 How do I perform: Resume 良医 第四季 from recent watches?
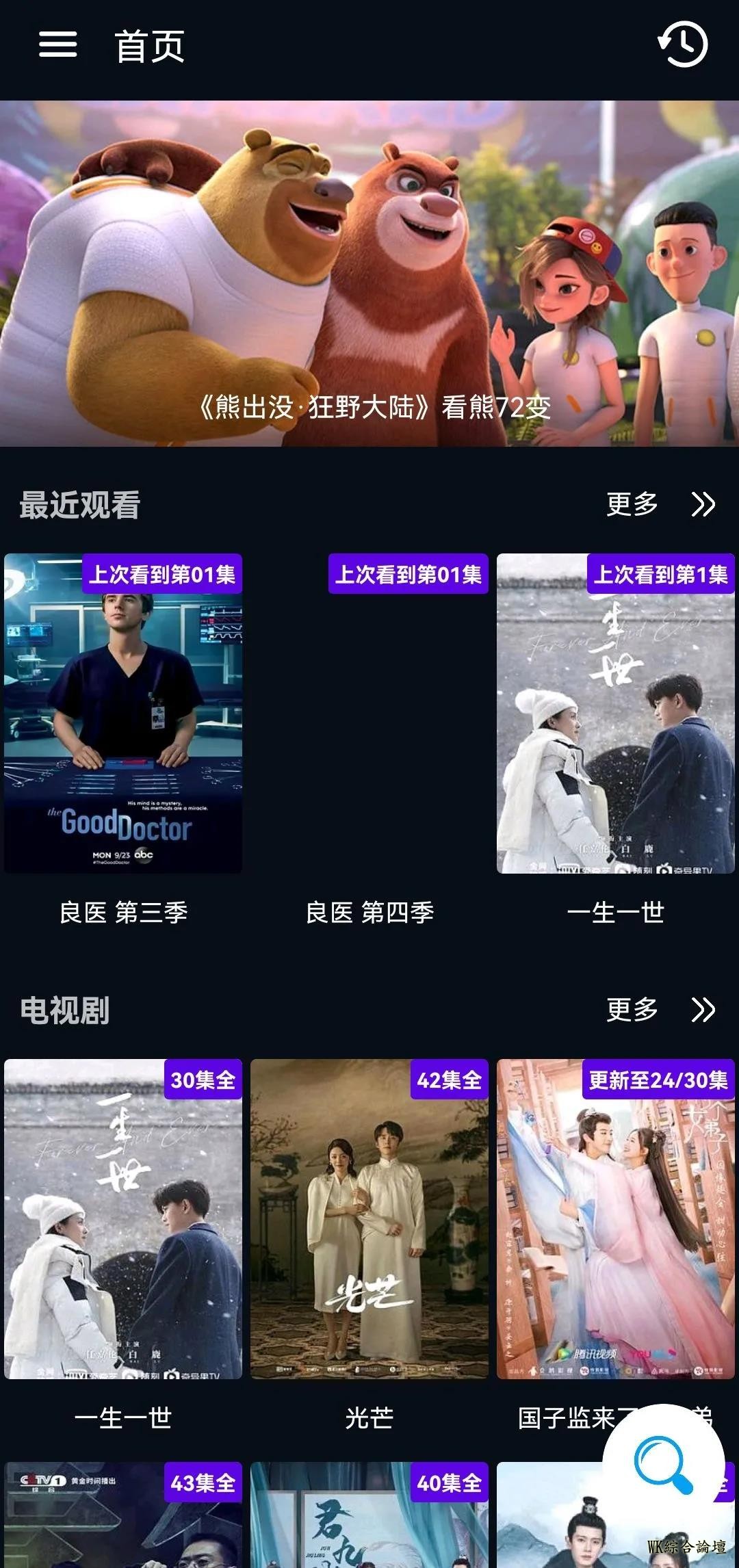[369, 715]
